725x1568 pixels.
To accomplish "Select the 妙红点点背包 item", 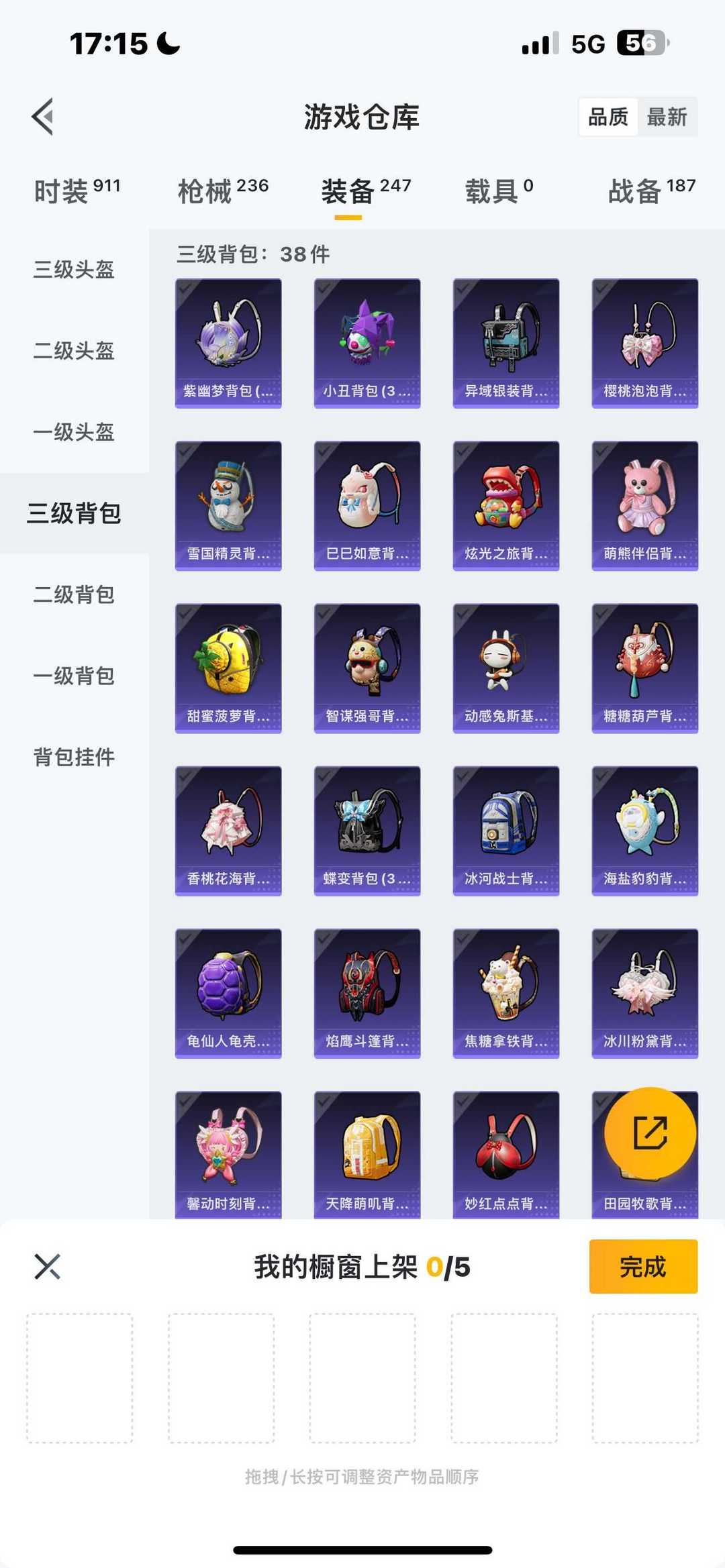I will click(x=505, y=1154).
